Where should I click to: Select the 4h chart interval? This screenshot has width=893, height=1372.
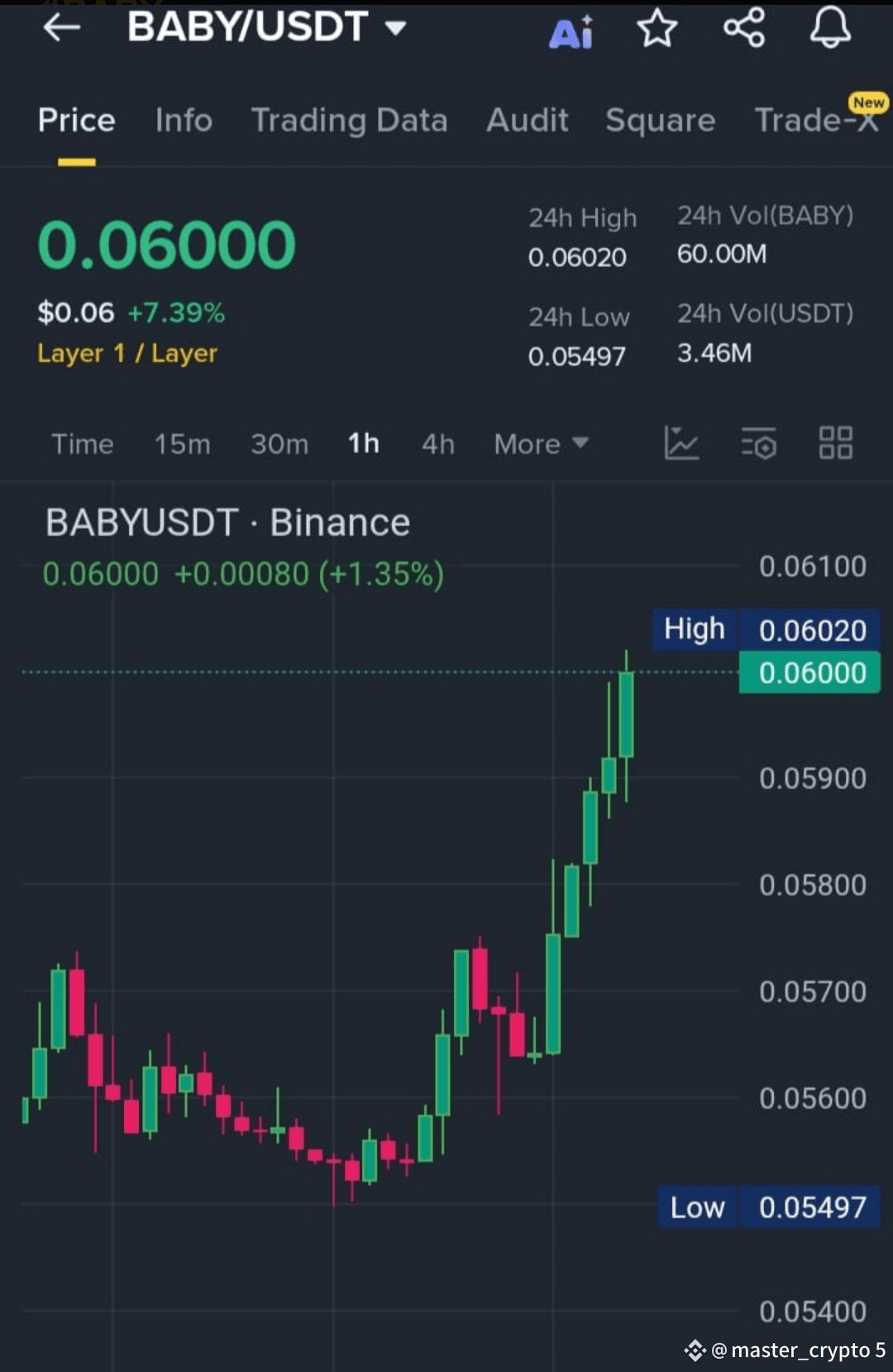click(x=437, y=444)
